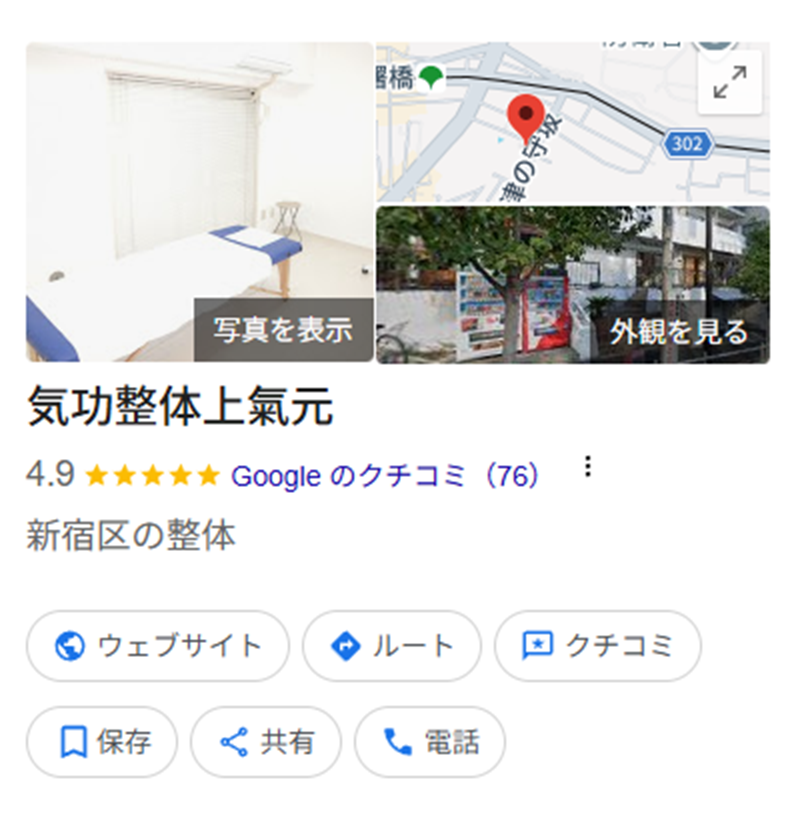Share this business via 共有
804x824 pixels.
pos(266,742)
